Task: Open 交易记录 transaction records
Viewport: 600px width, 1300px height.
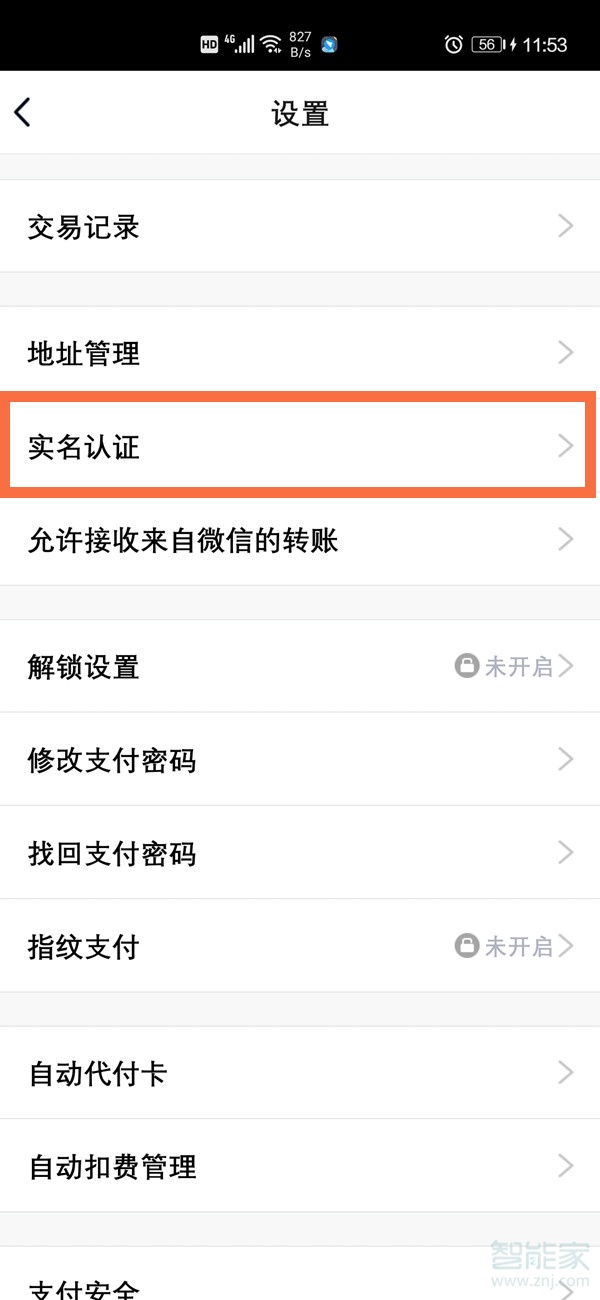Action: point(300,227)
